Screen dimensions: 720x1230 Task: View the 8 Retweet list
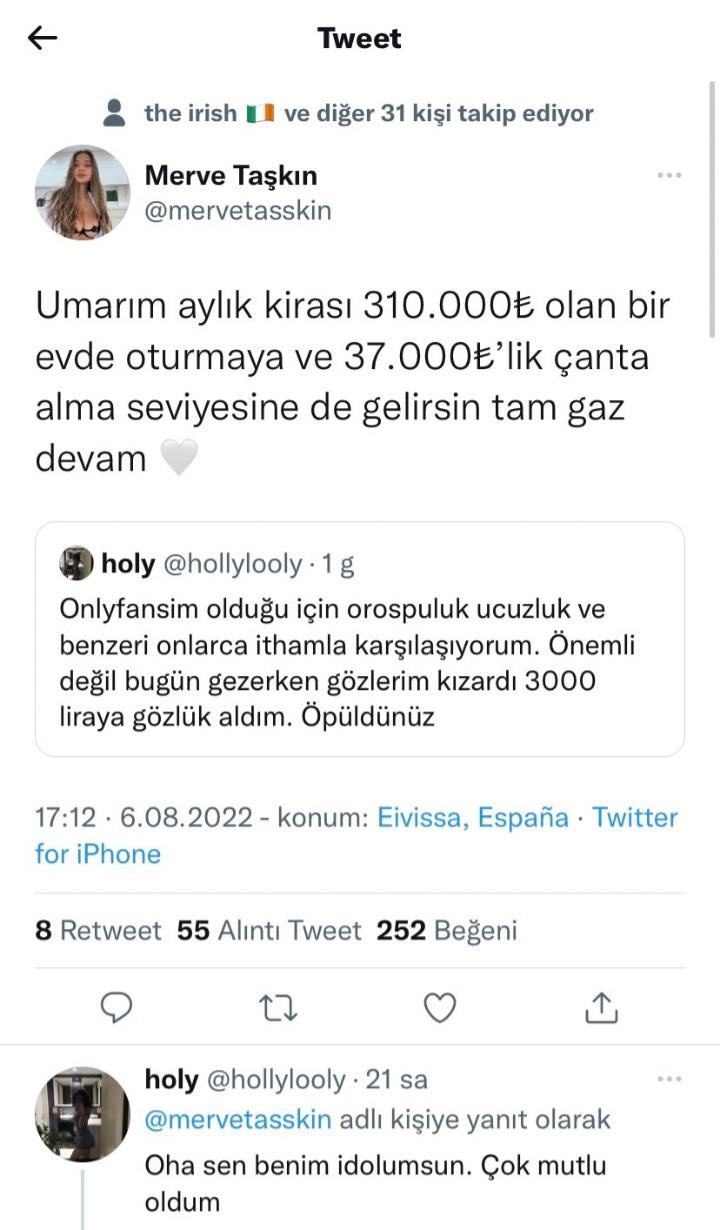(x=98, y=931)
